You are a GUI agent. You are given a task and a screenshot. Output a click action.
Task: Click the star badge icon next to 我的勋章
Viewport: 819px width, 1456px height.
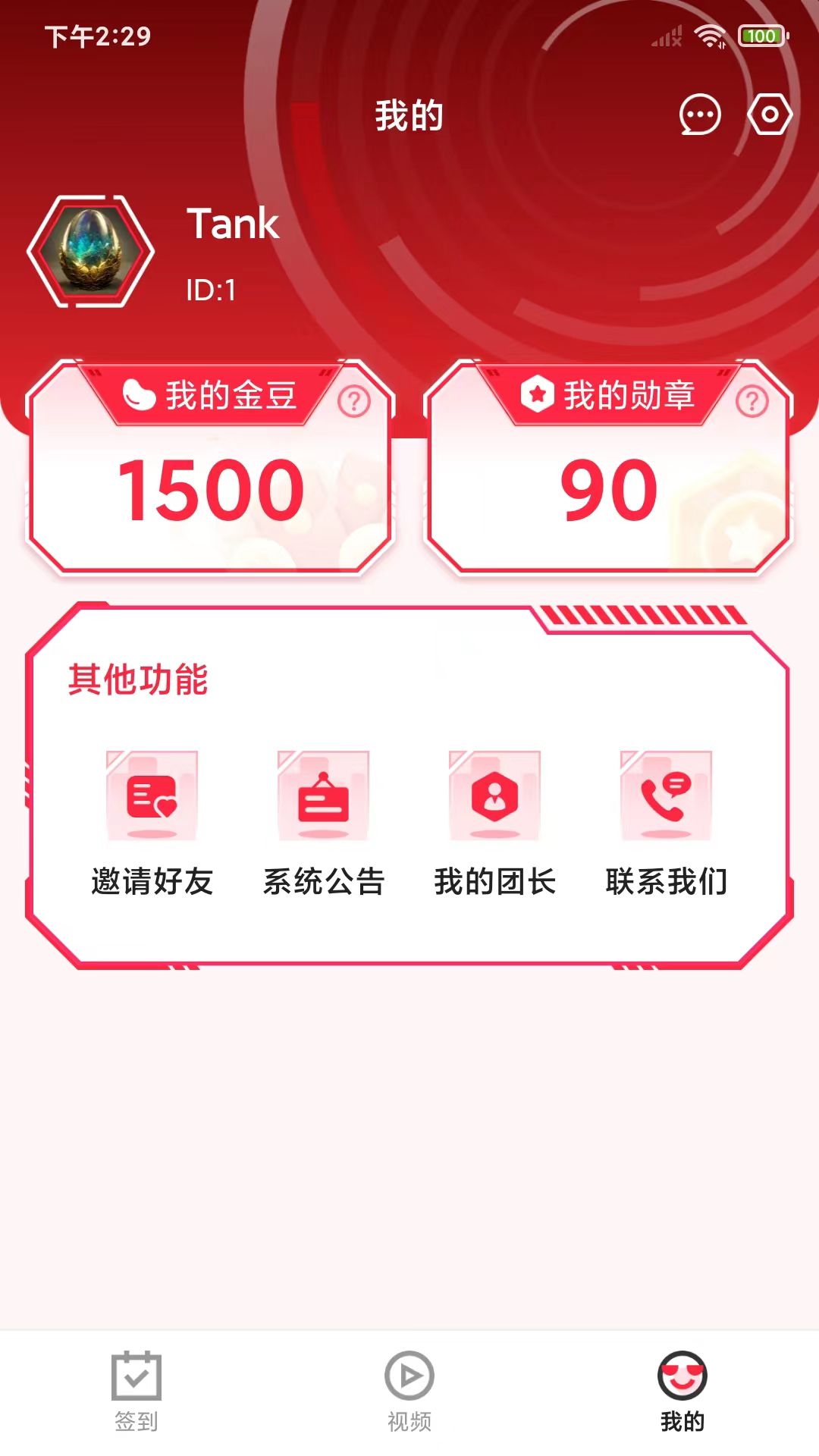[x=536, y=393]
